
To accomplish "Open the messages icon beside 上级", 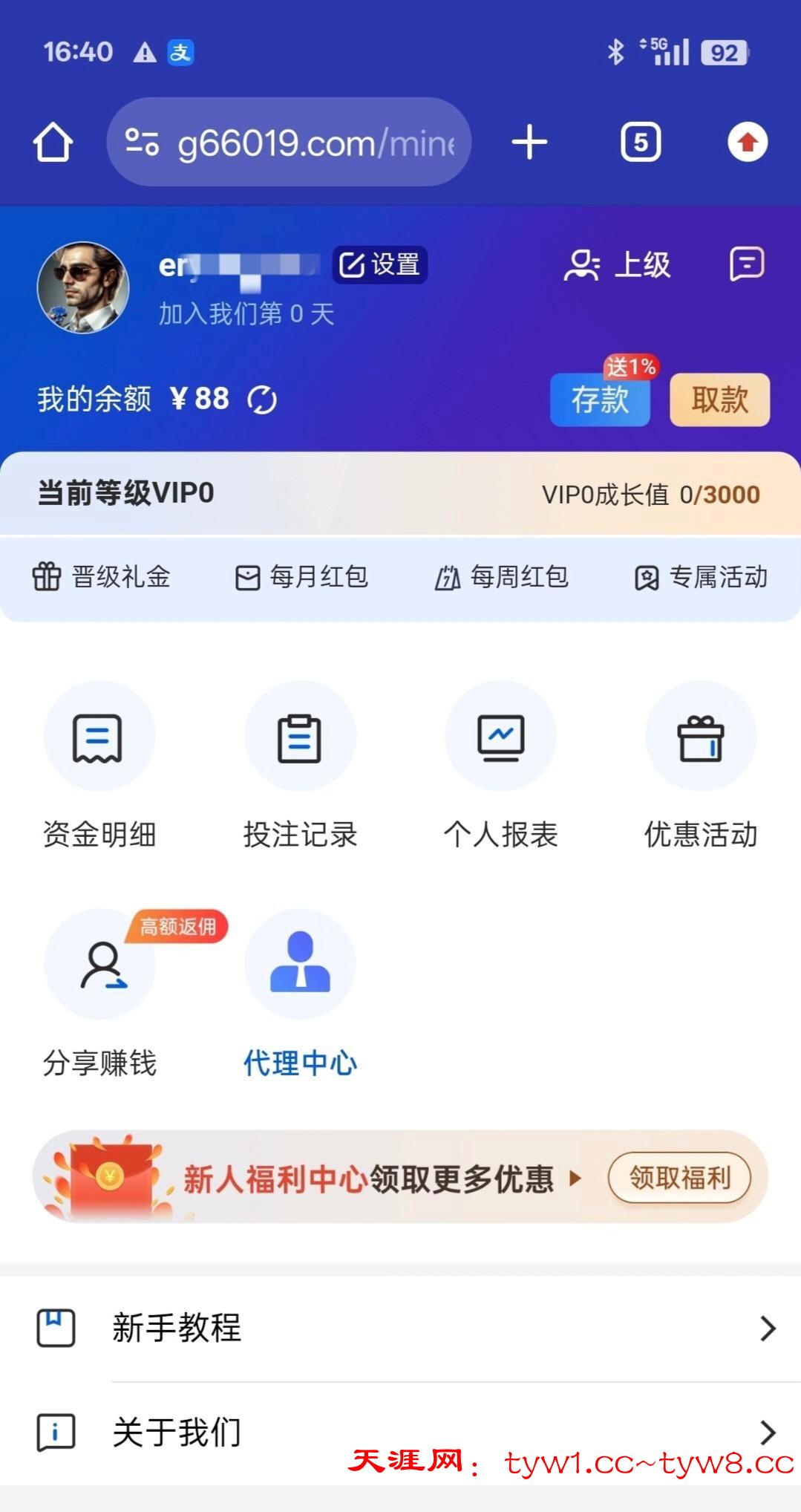I will (x=746, y=264).
